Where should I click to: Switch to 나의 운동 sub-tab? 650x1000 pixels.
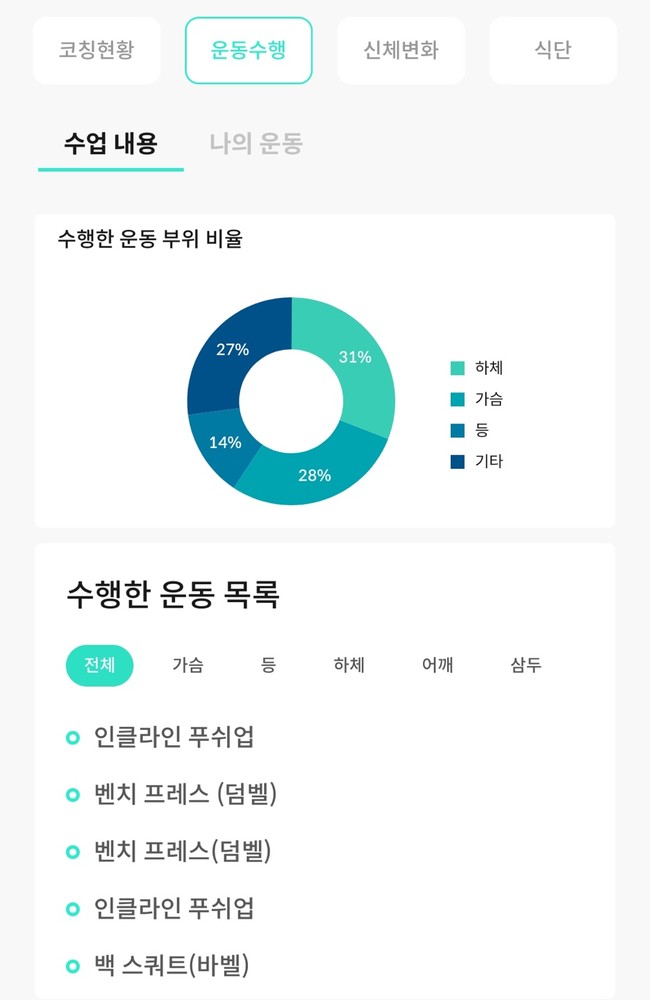pos(256,144)
